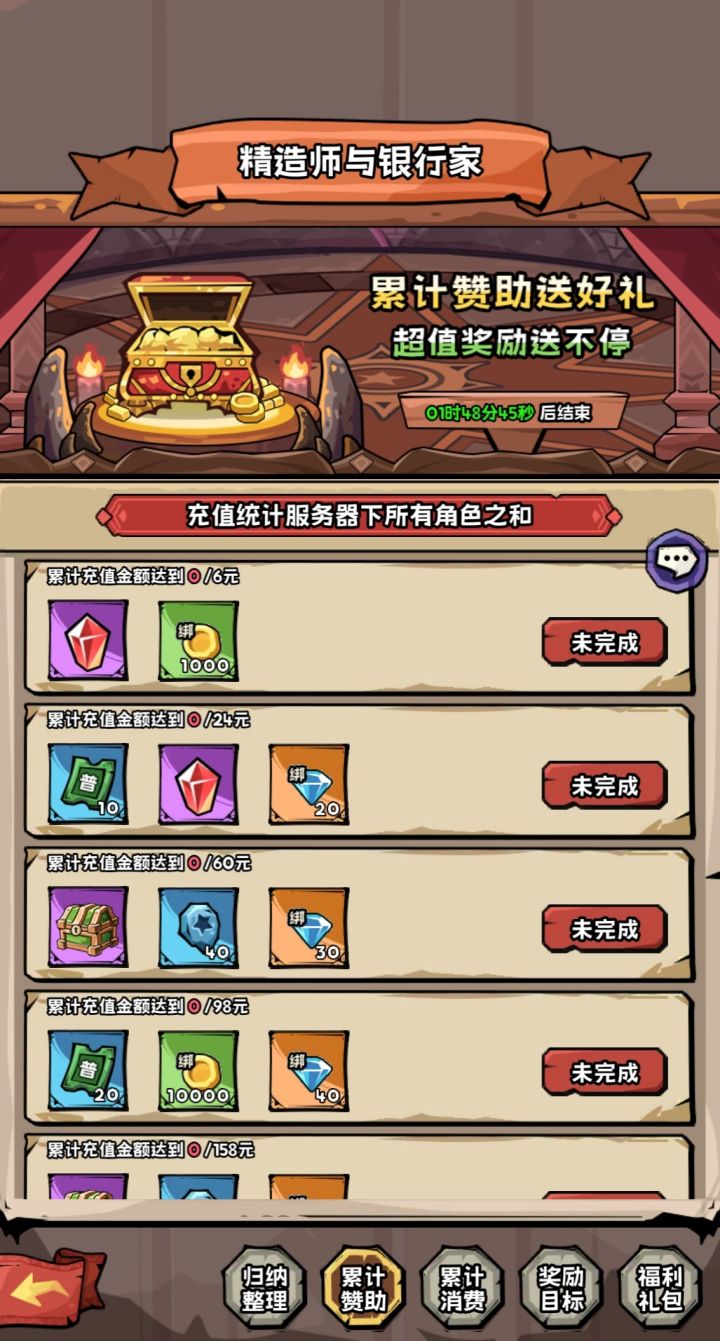
Task: Select the 普通 ticket icon in the 24元 row
Action: pyautogui.click(x=86, y=786)
